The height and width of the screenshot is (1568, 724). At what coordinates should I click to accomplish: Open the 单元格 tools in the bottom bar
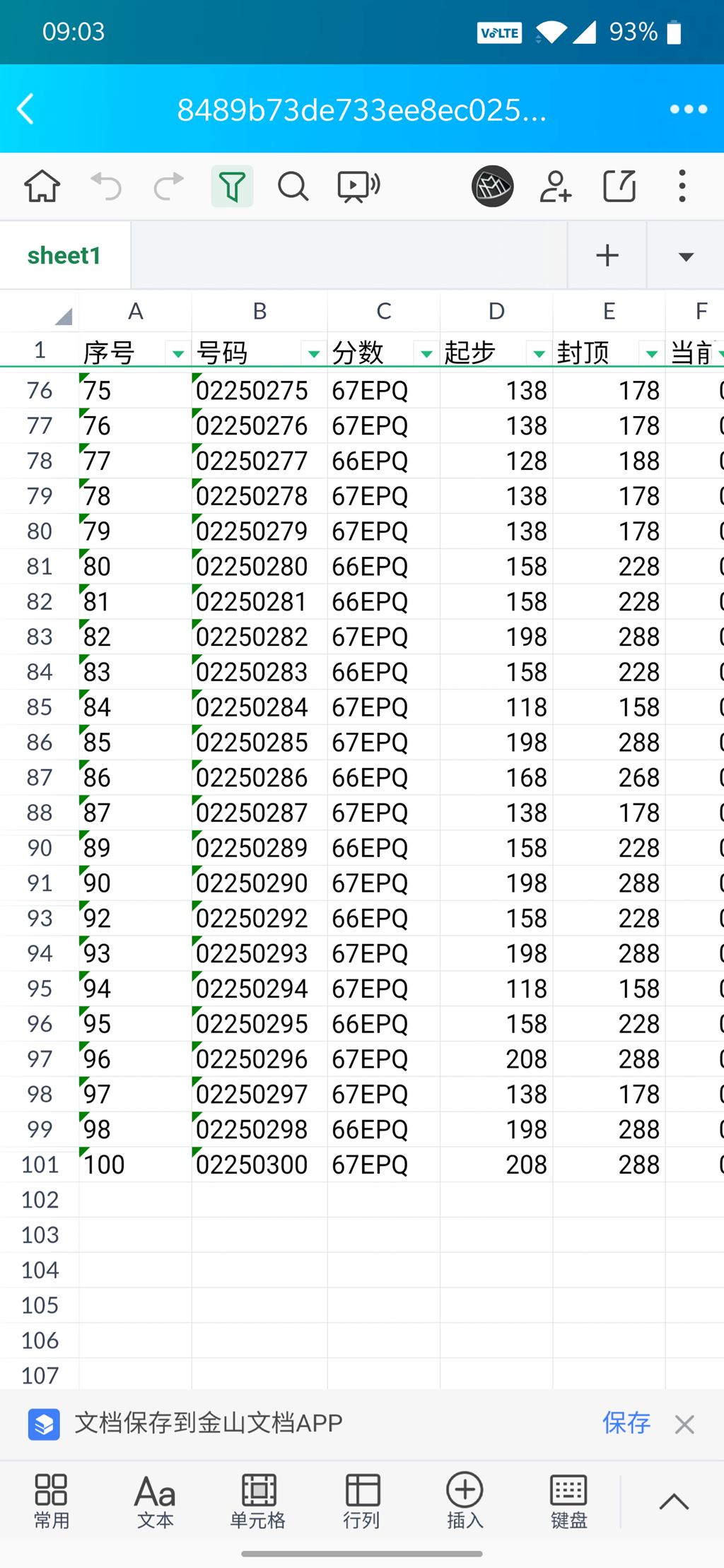click(258, 1501)
